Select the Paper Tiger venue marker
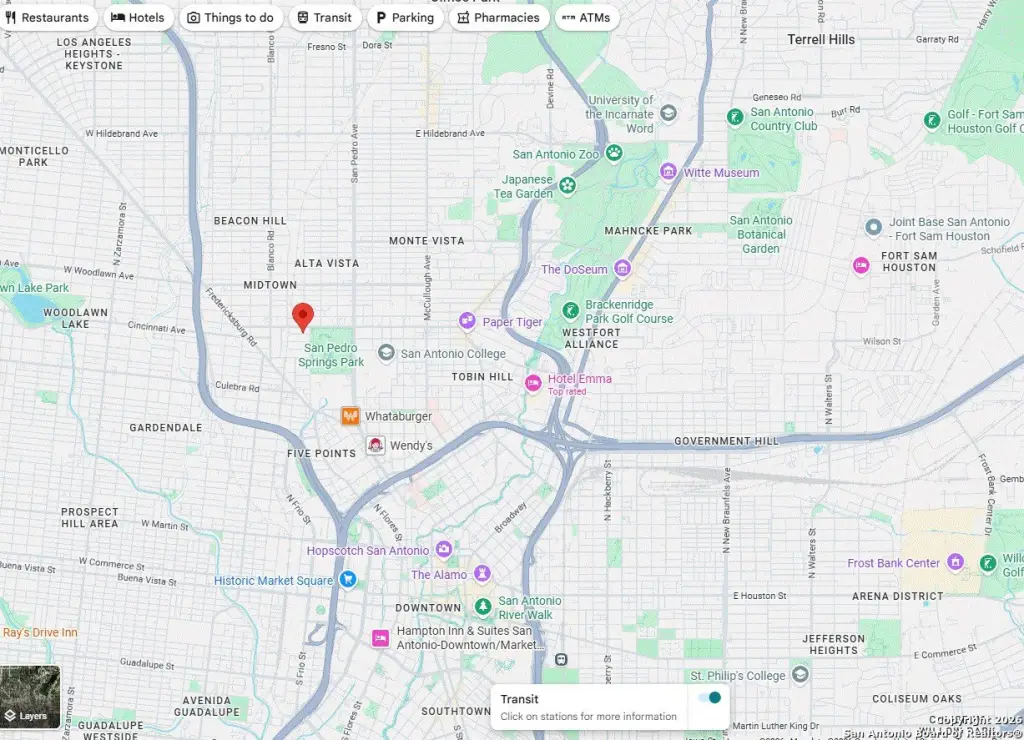Viewport: 1024px width, 740px height. [x=467, y=321]
